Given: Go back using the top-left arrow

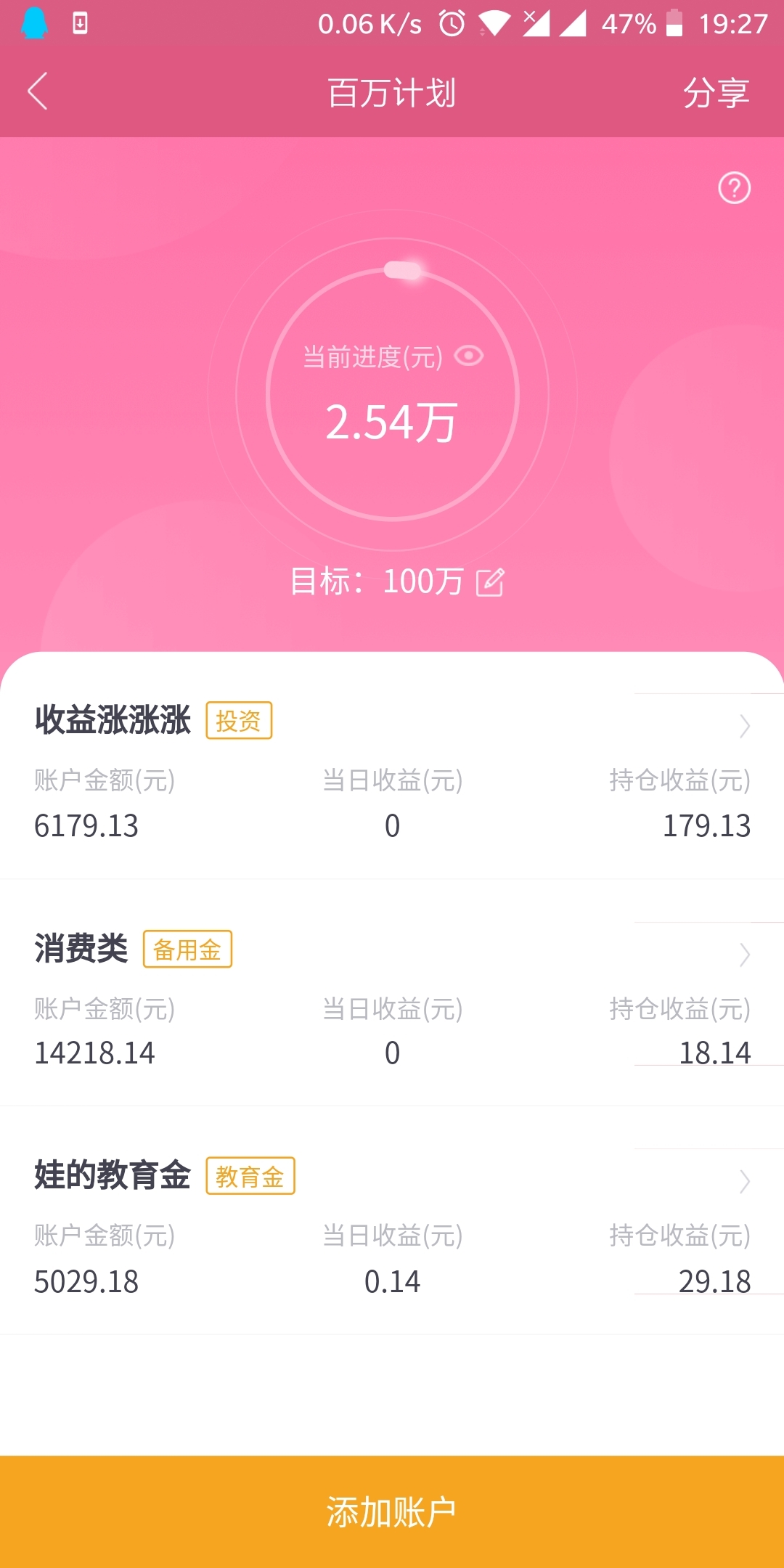Looking at the screenshot, I should (38, 91).
